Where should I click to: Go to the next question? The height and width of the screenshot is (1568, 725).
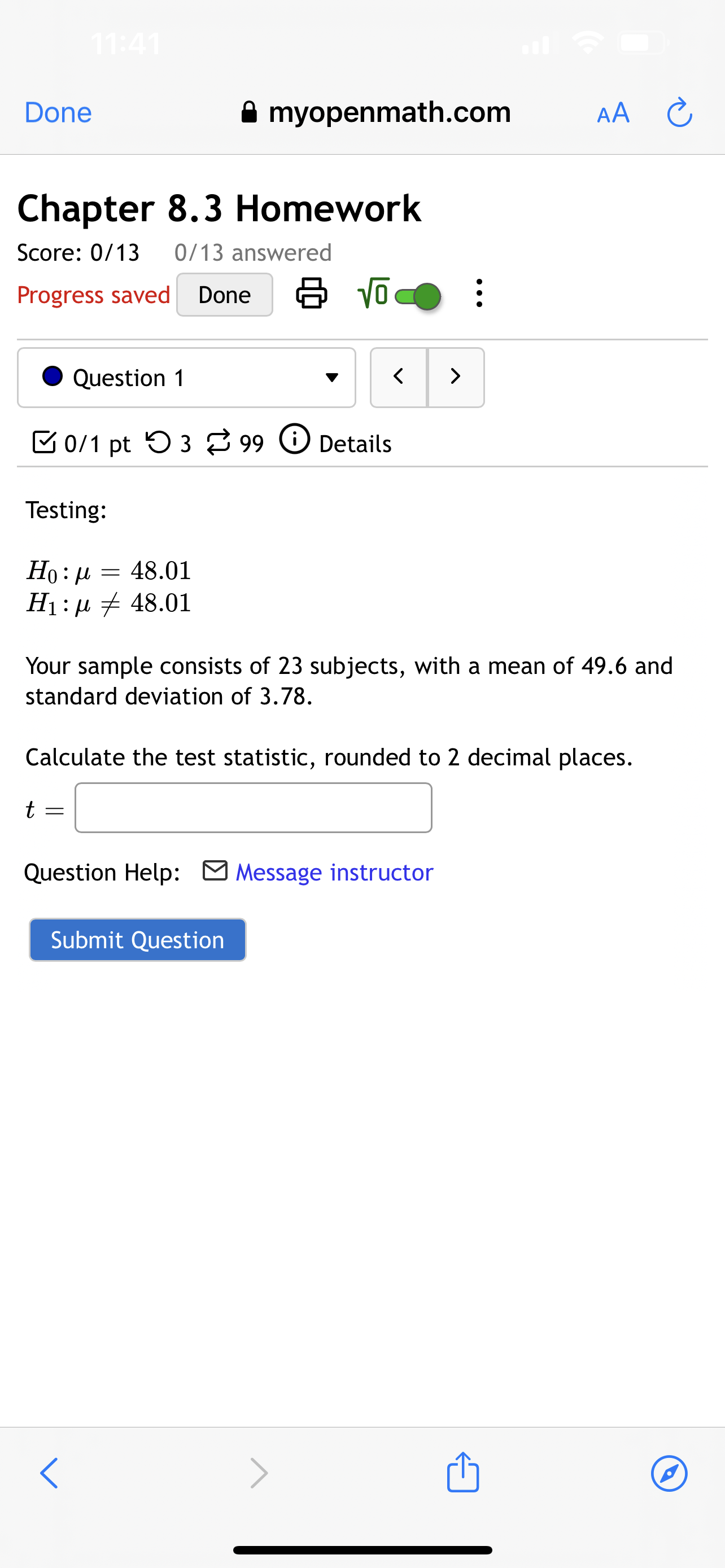[x=455, y=377]
